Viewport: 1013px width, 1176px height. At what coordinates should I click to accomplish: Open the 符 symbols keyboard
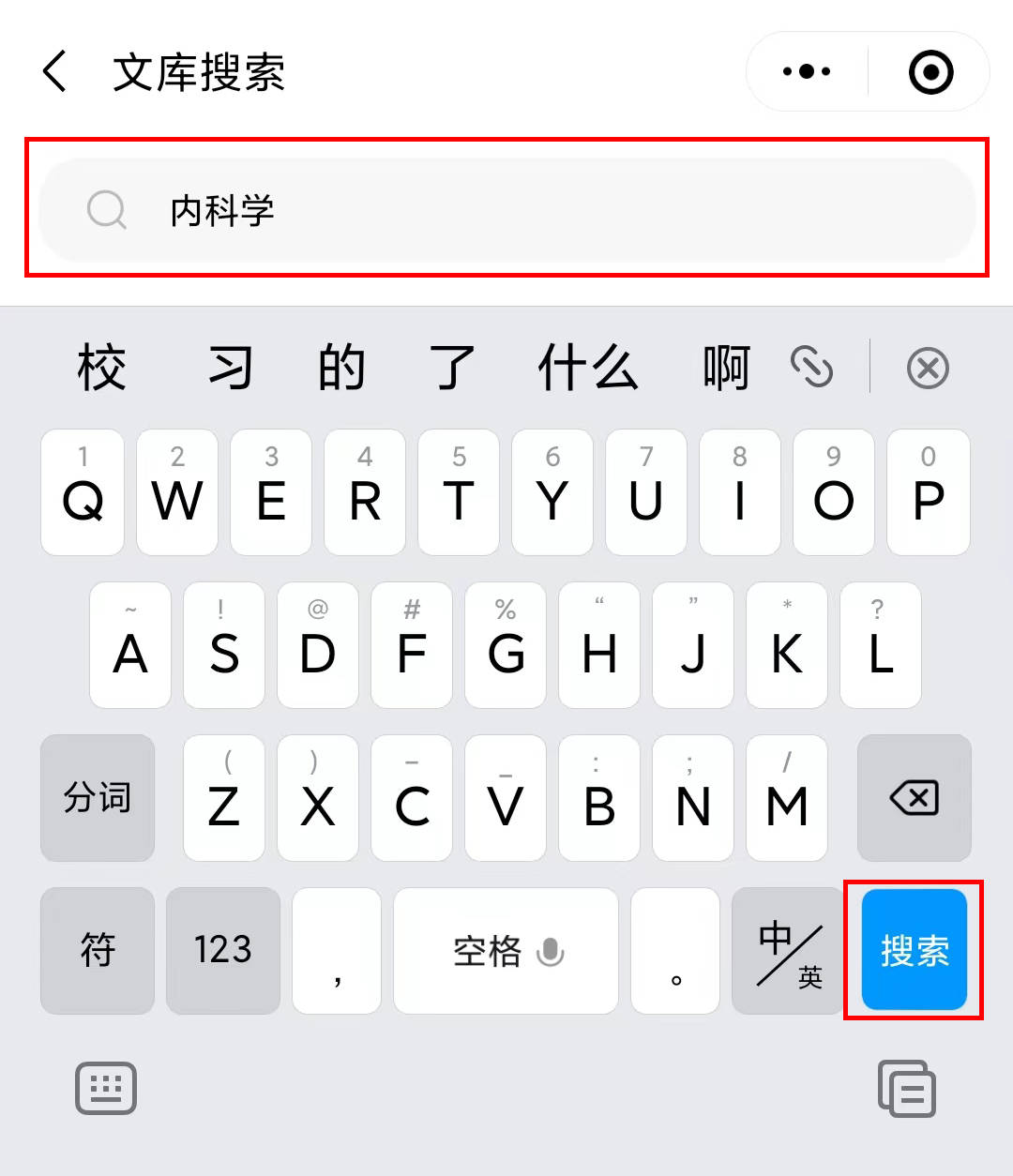(98, 950)
